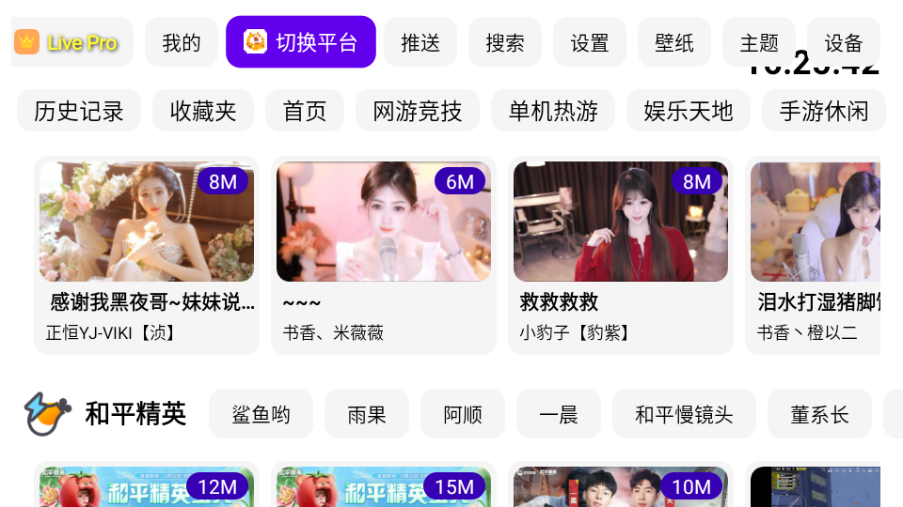Viewport: 903px width, 507px height.
Task: Open the stream by 正恒YJ-VIKI
Action: (147, 254)
